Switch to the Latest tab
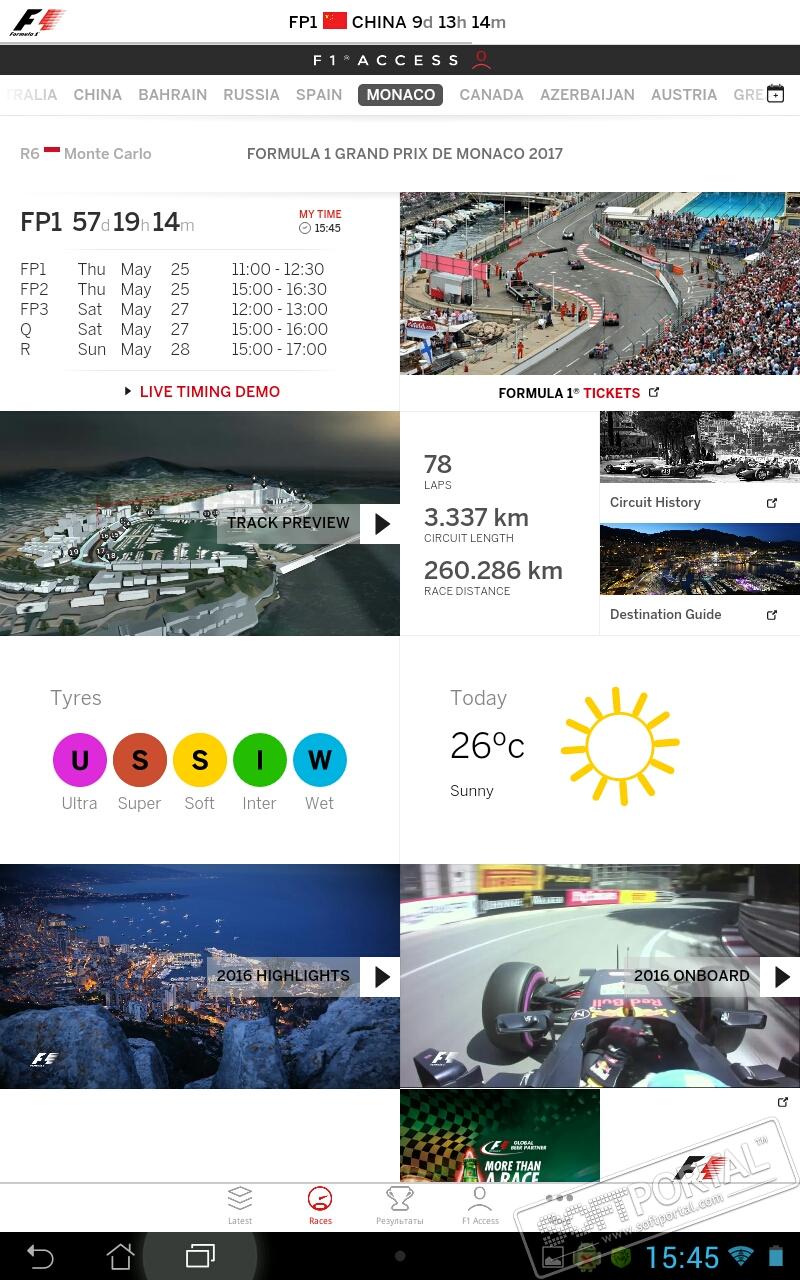This screenshot has height=1280, width=800. tap(240, 1204)
